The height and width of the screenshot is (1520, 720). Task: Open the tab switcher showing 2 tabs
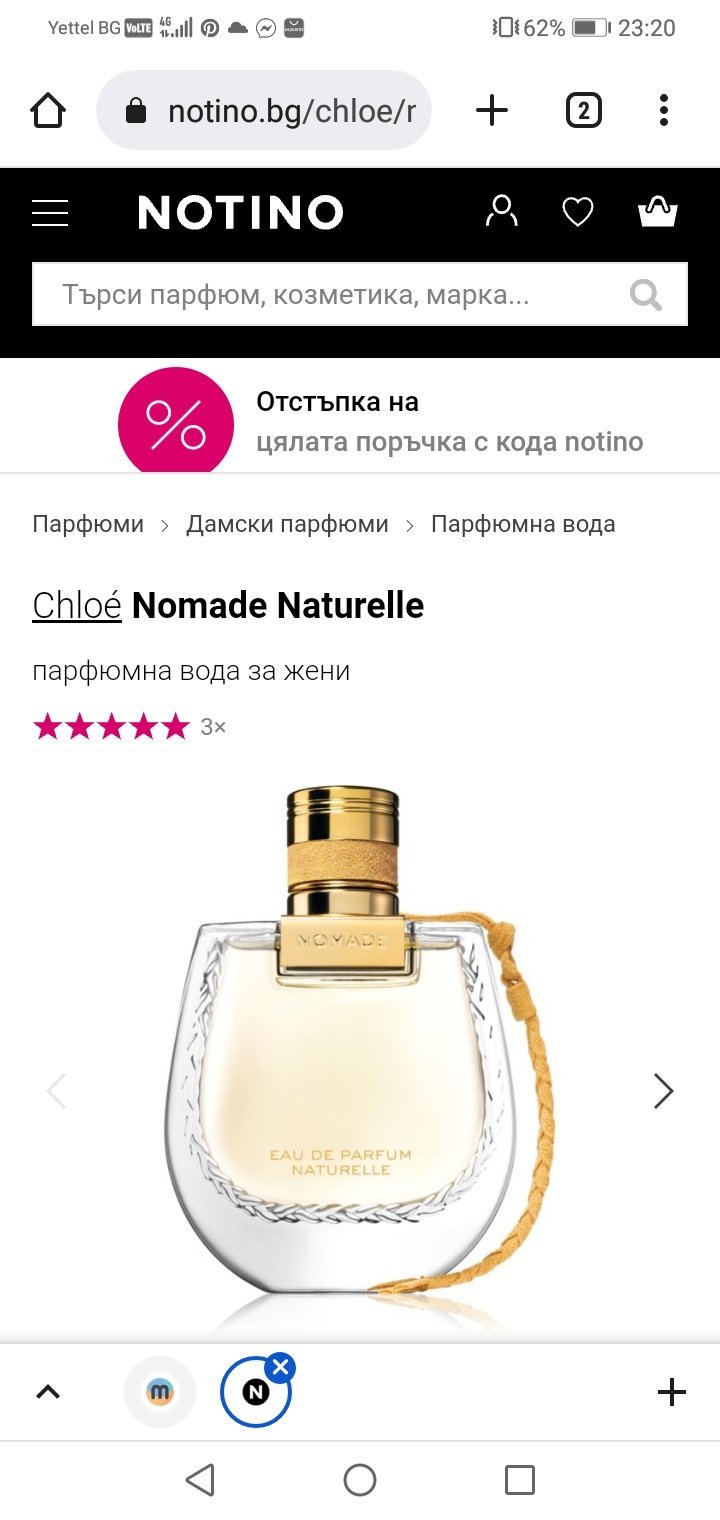(x=583, y=110)
